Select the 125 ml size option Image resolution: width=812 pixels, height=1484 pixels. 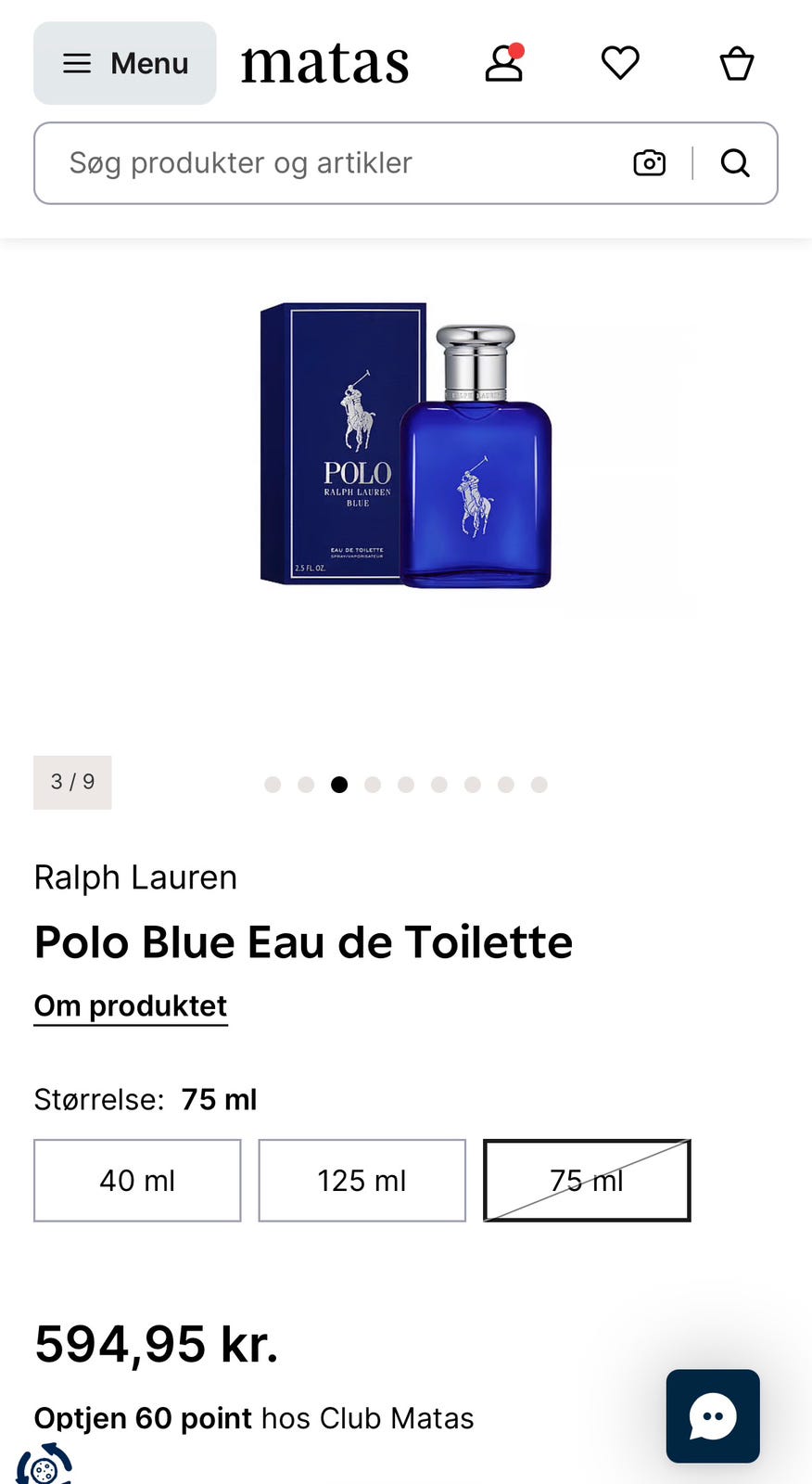click(362, 1180)
